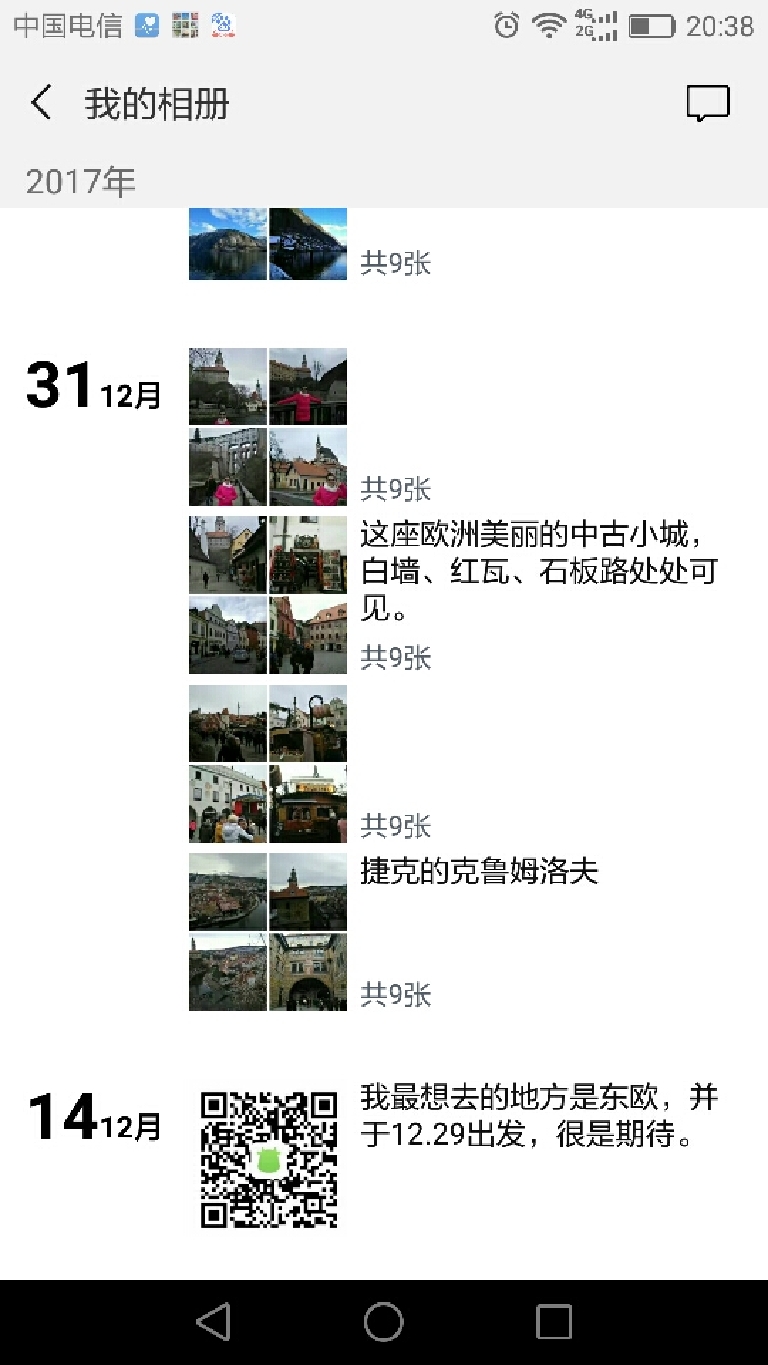Open the 捷克的克鲁姆洛夫 photo post
Screen dimensions: 768x1365
[x=268, y=932]
